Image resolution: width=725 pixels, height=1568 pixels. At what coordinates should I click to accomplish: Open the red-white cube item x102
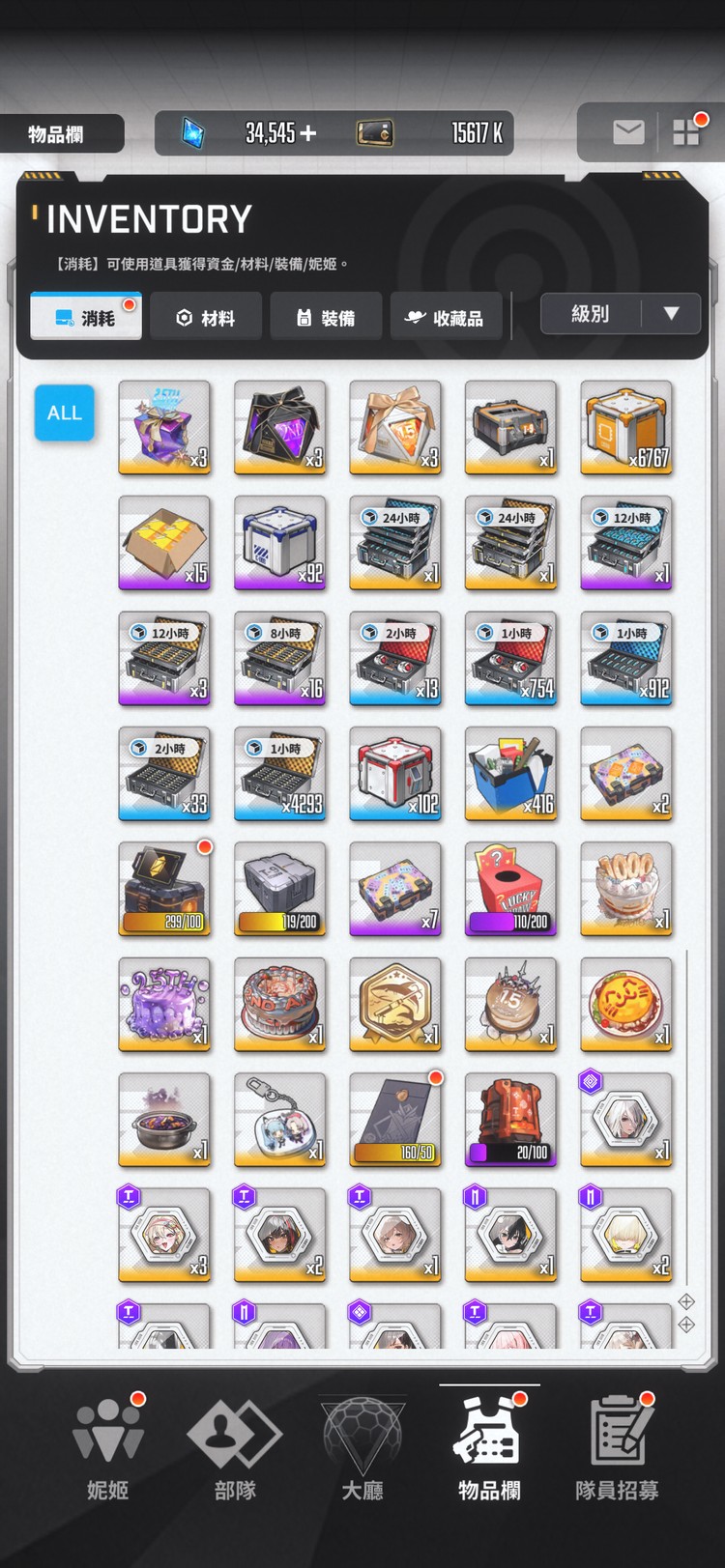395,773
